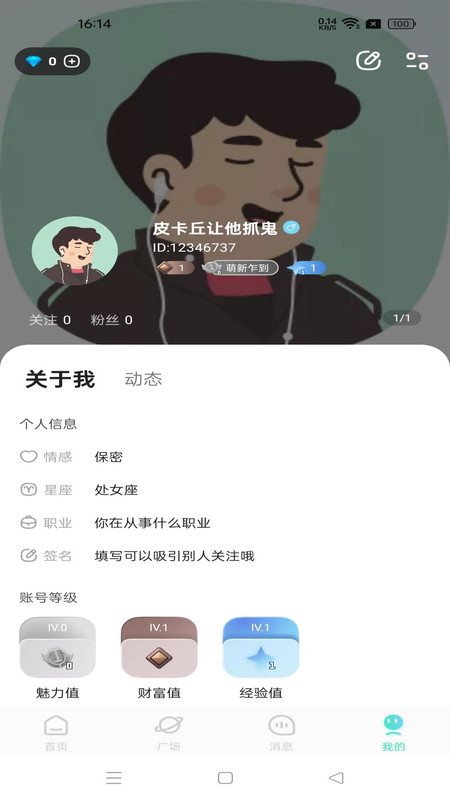Screen dimensions: 450x800
Task: Open the settings sliders icon
Action: click(417, 61)
